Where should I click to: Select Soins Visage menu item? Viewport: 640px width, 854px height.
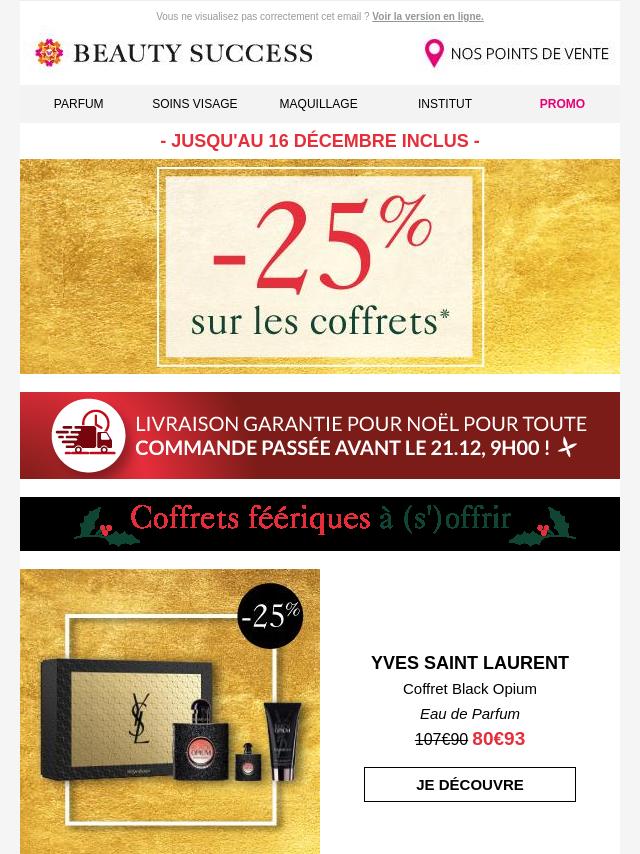pyautogui.click(x=195, y=104)
